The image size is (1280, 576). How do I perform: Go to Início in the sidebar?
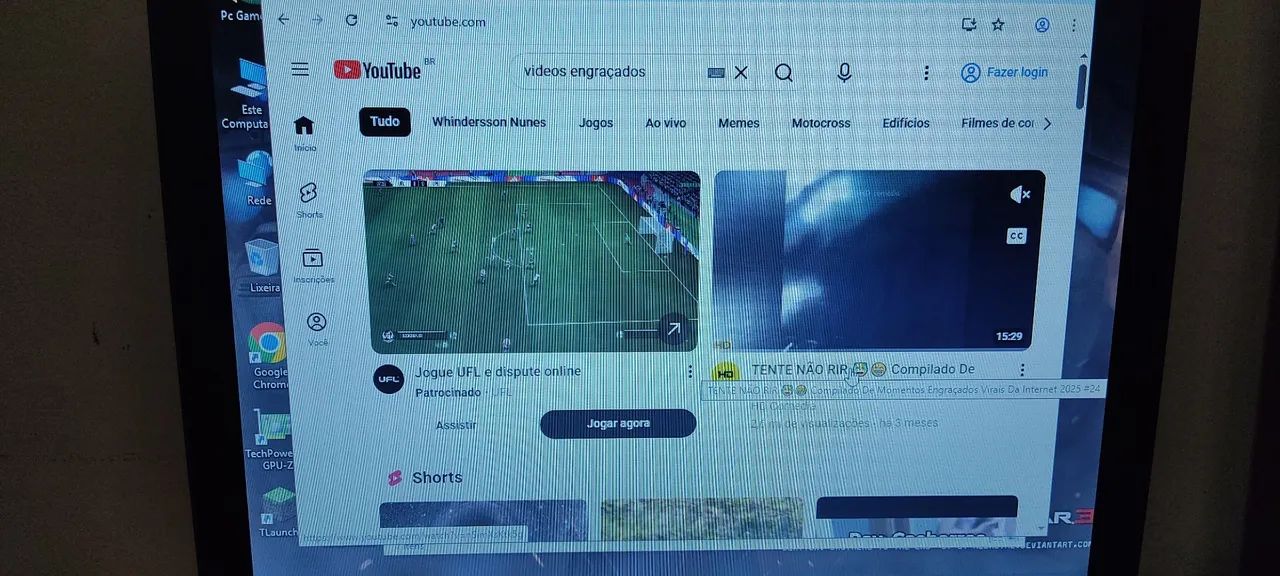tap(304, 131)
